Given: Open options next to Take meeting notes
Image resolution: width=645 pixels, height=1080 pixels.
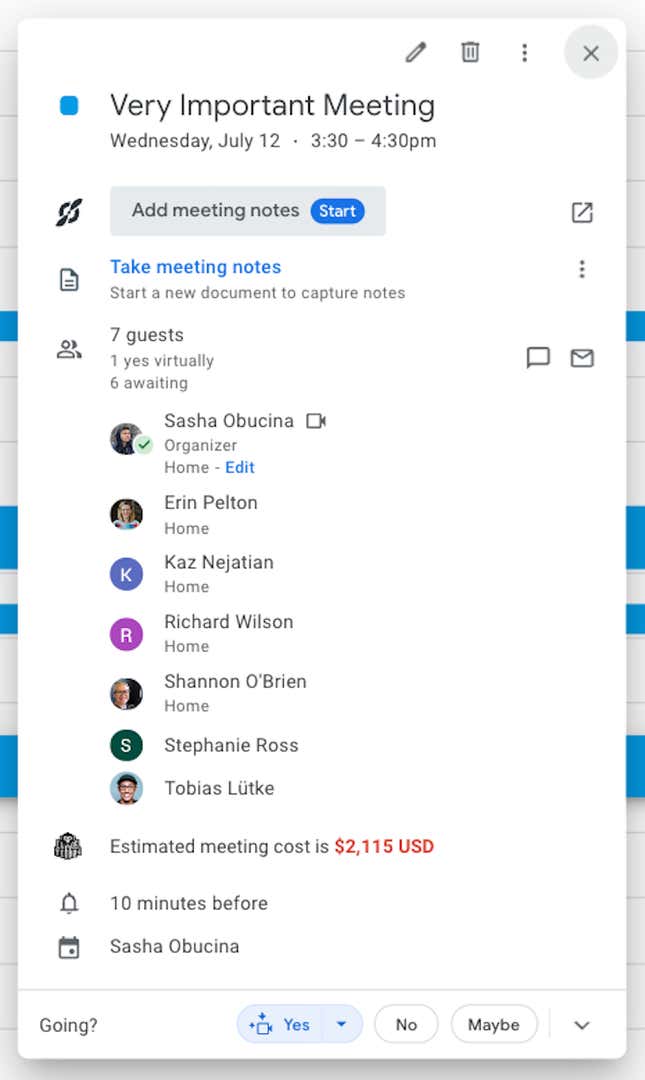Looking at the screenshot, I should 582,269.
